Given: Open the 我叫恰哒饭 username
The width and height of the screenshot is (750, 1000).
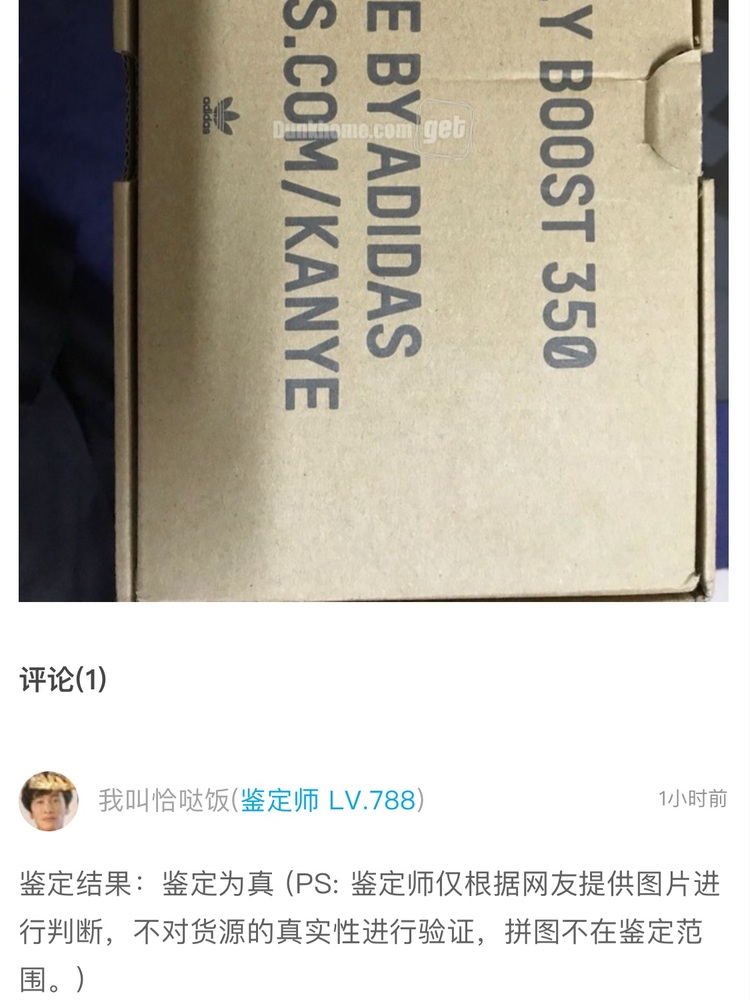Looking at the screenshot, I should point(164,800).
